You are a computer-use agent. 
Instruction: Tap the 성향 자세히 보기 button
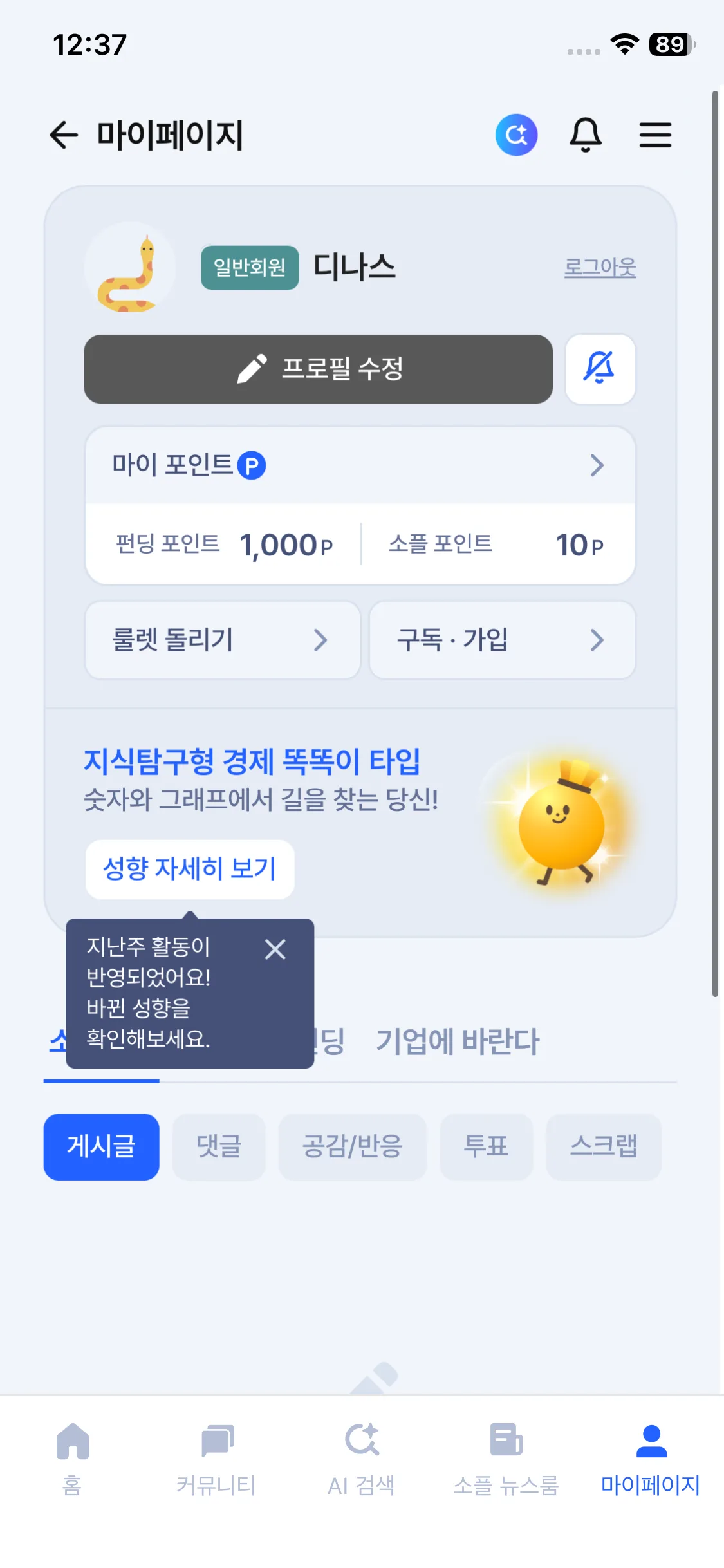tap(189, 869)
